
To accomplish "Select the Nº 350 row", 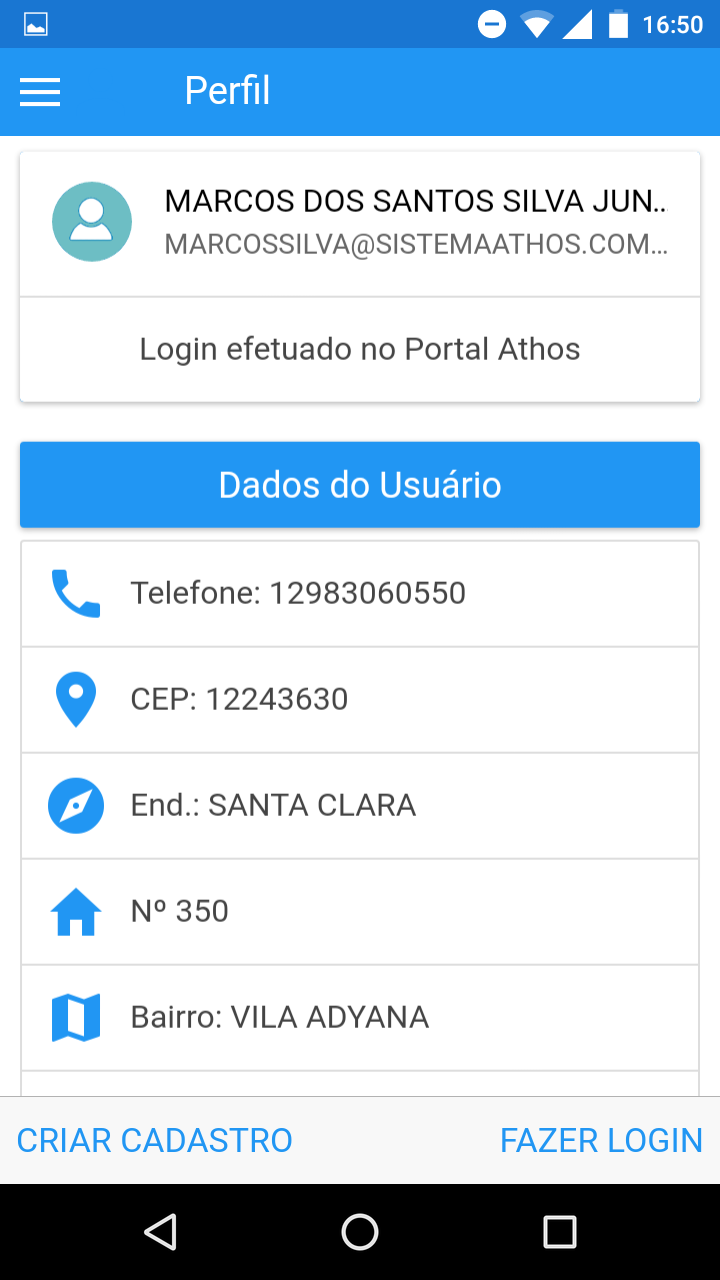I will coord(360,912).
